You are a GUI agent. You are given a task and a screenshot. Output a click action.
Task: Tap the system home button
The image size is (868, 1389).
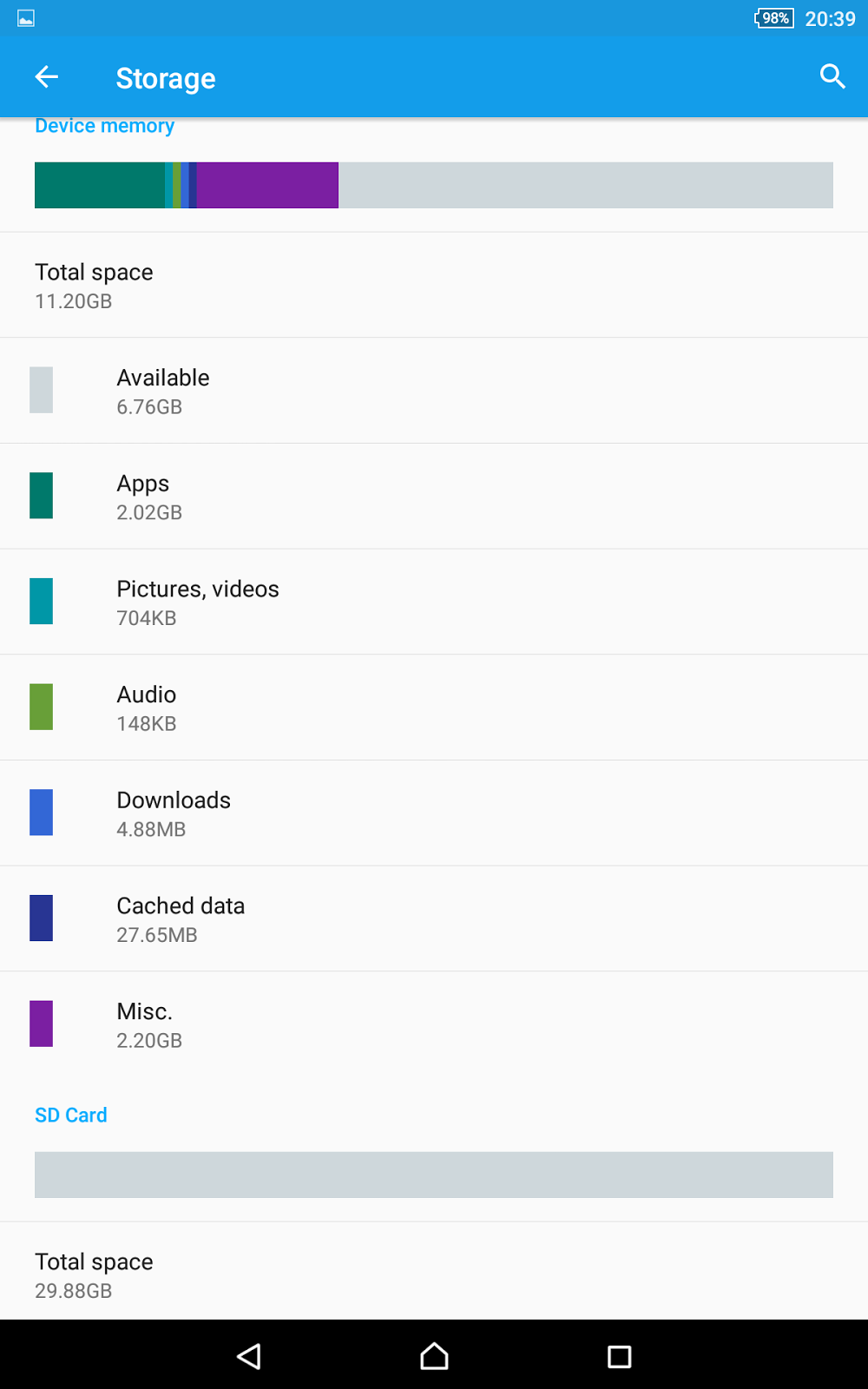point(434,1356)
